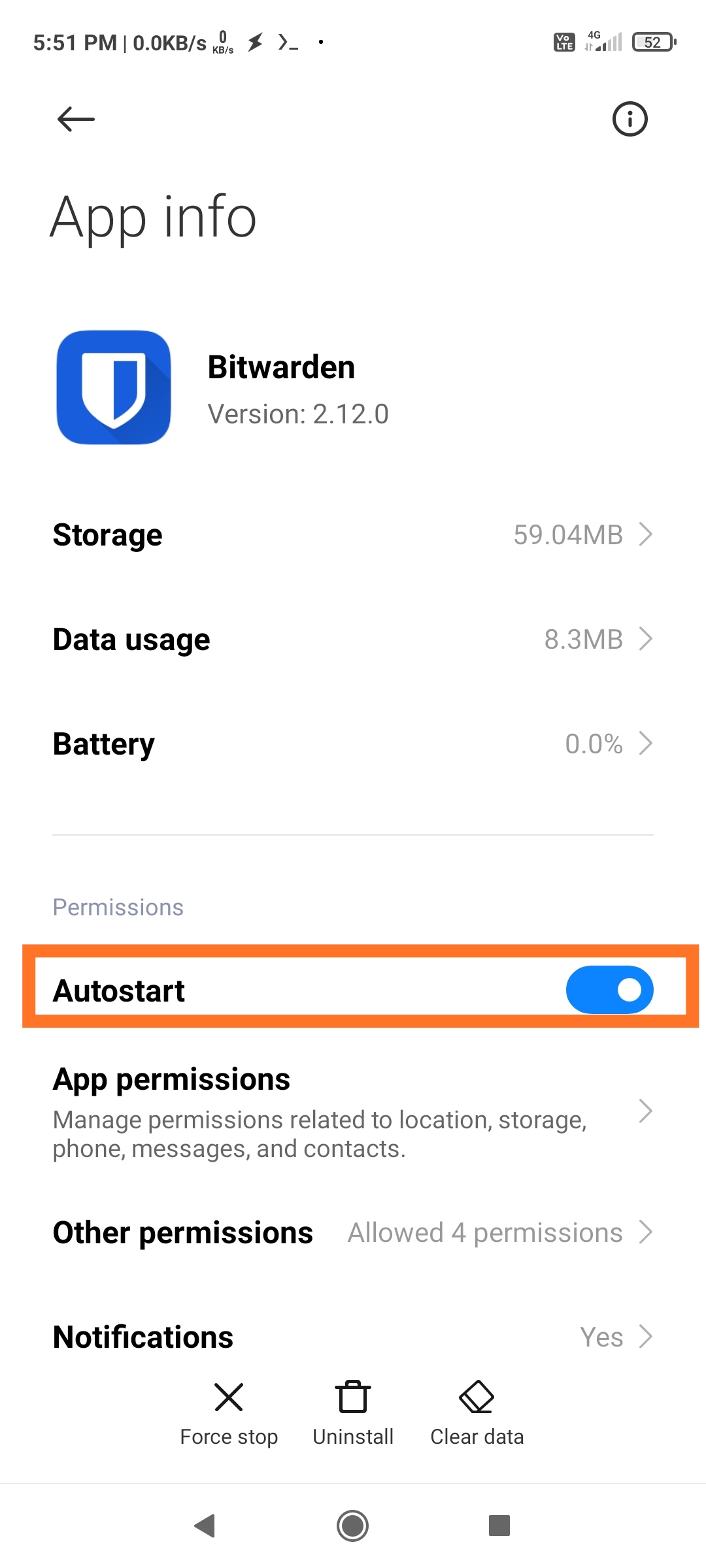Open recent apps from navigation bar
This screenshot has width=706, height=1568.
click(x=499, y=1526)
